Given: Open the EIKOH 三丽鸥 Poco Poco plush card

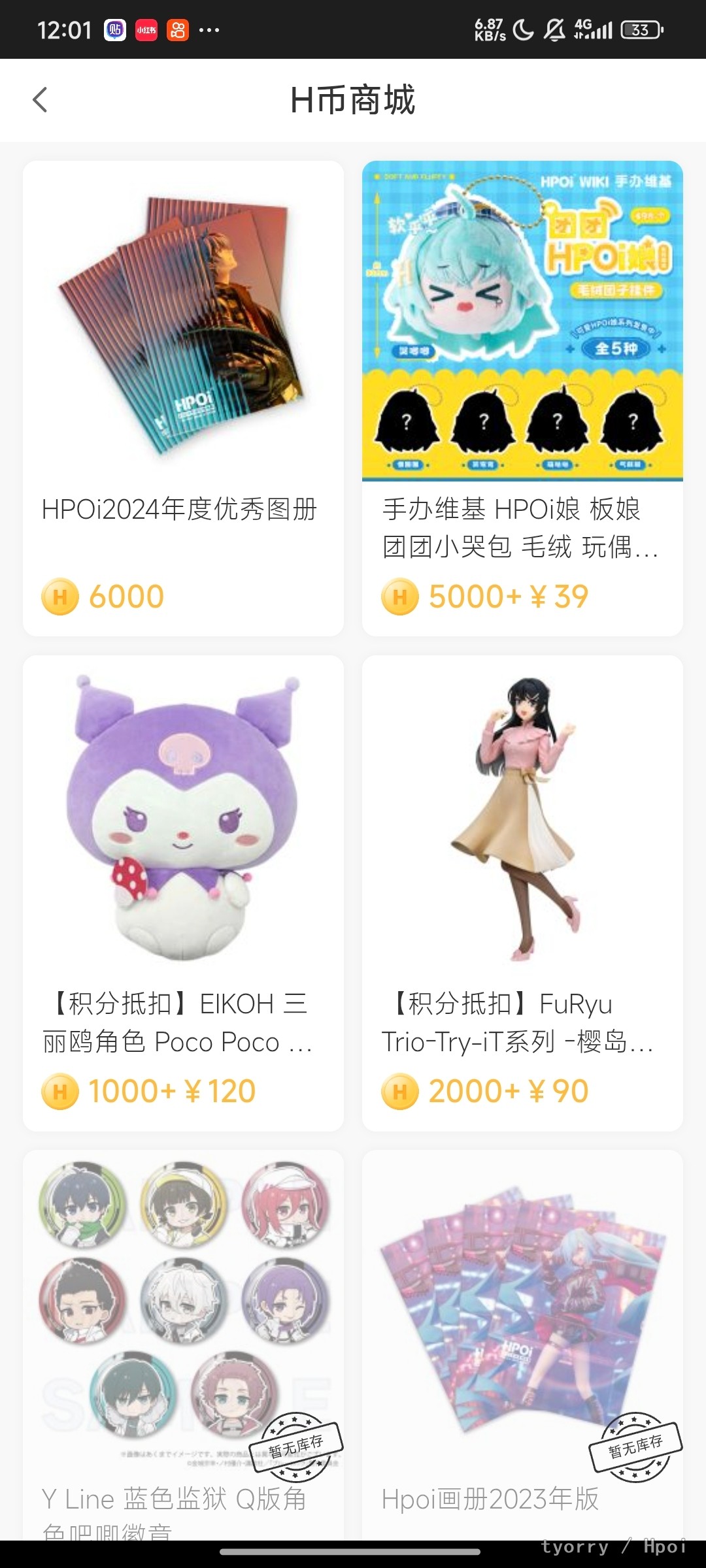Looking at the screenshot, I should [183, 892].
